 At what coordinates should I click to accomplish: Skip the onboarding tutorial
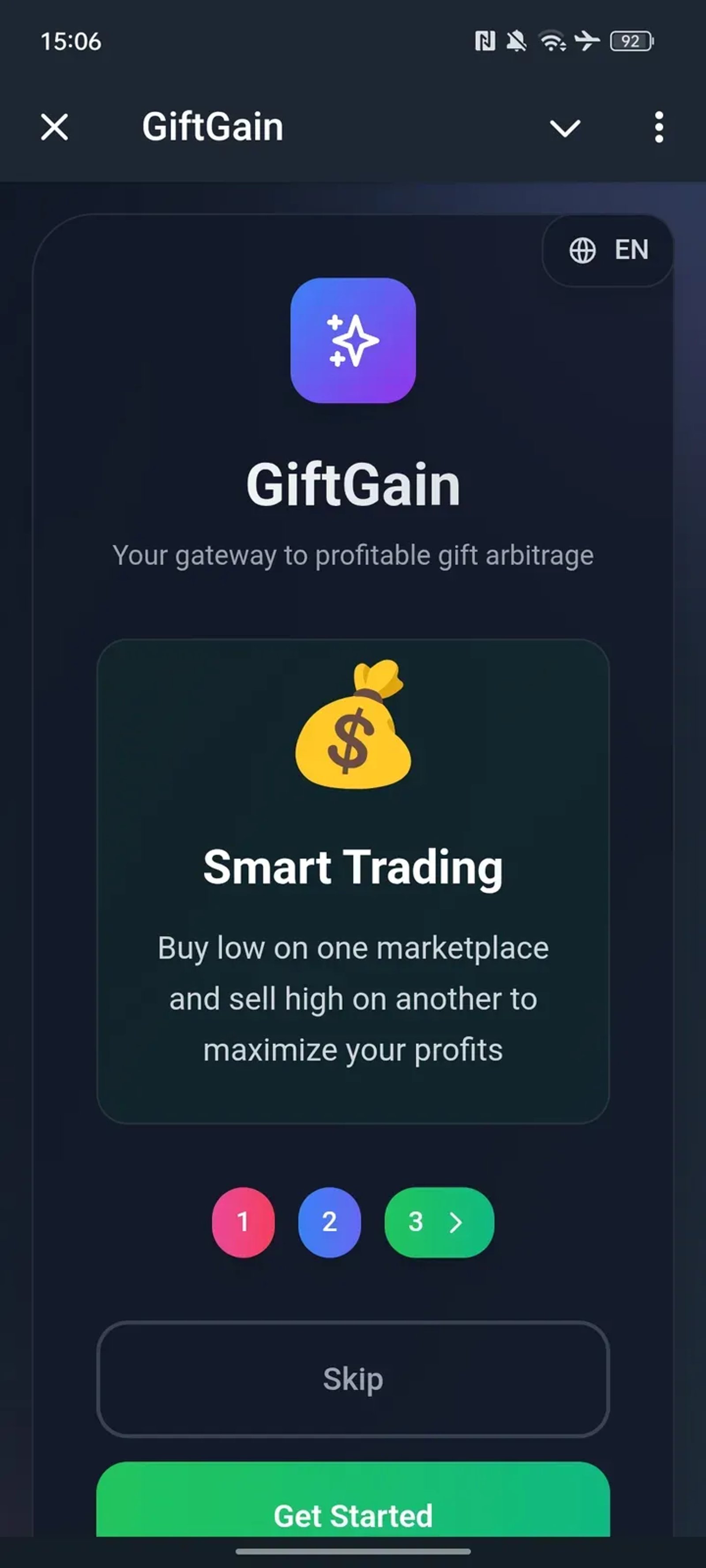click(353, 1380)
